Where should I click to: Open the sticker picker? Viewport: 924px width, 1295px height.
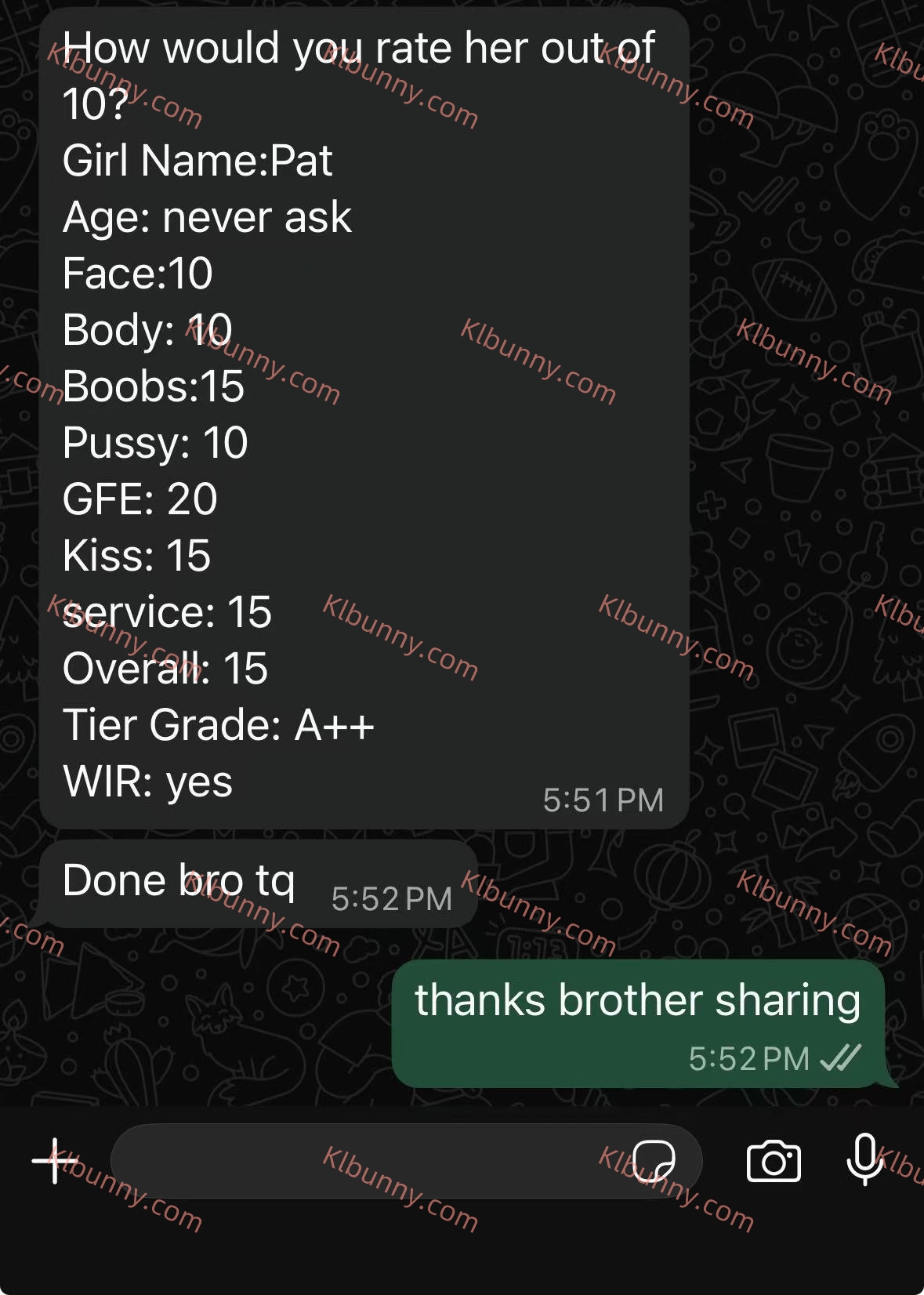pyautogui.click(x=654, y=1160)
